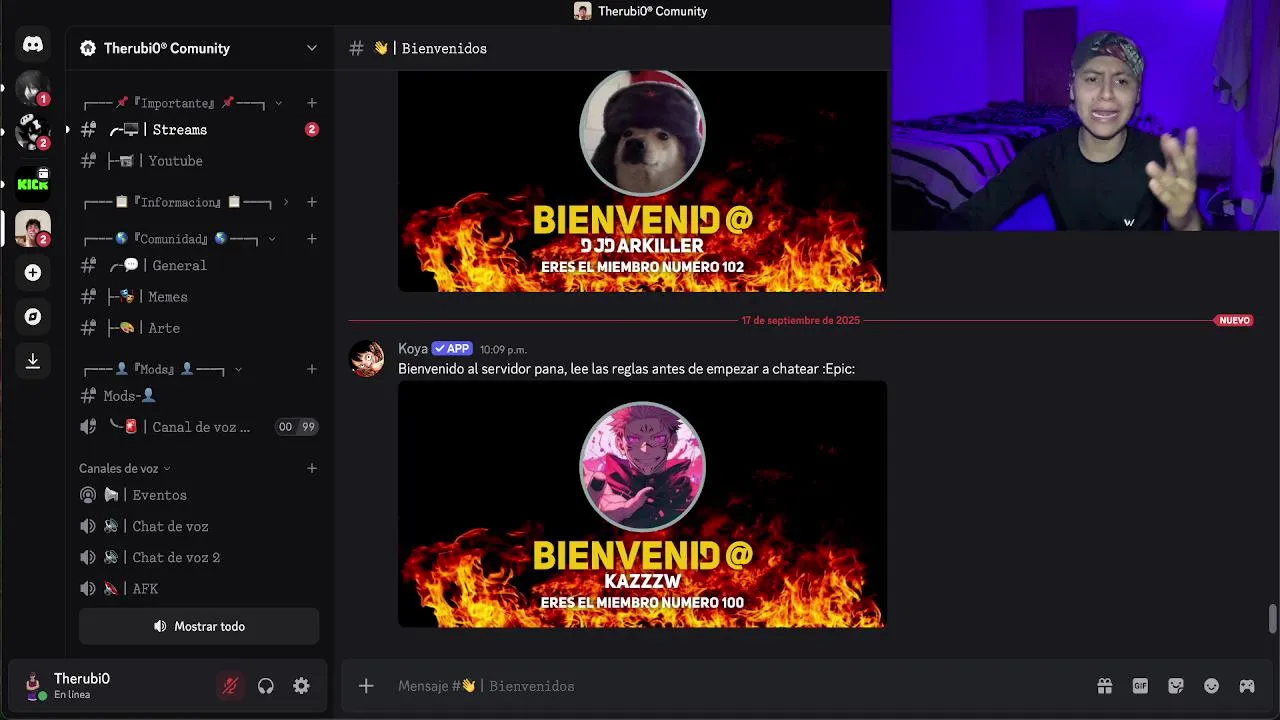1280x720 pixels.
Task: Join the Chat de voz 2 channel
Action: pyautogui.click(x=176, y=558)
